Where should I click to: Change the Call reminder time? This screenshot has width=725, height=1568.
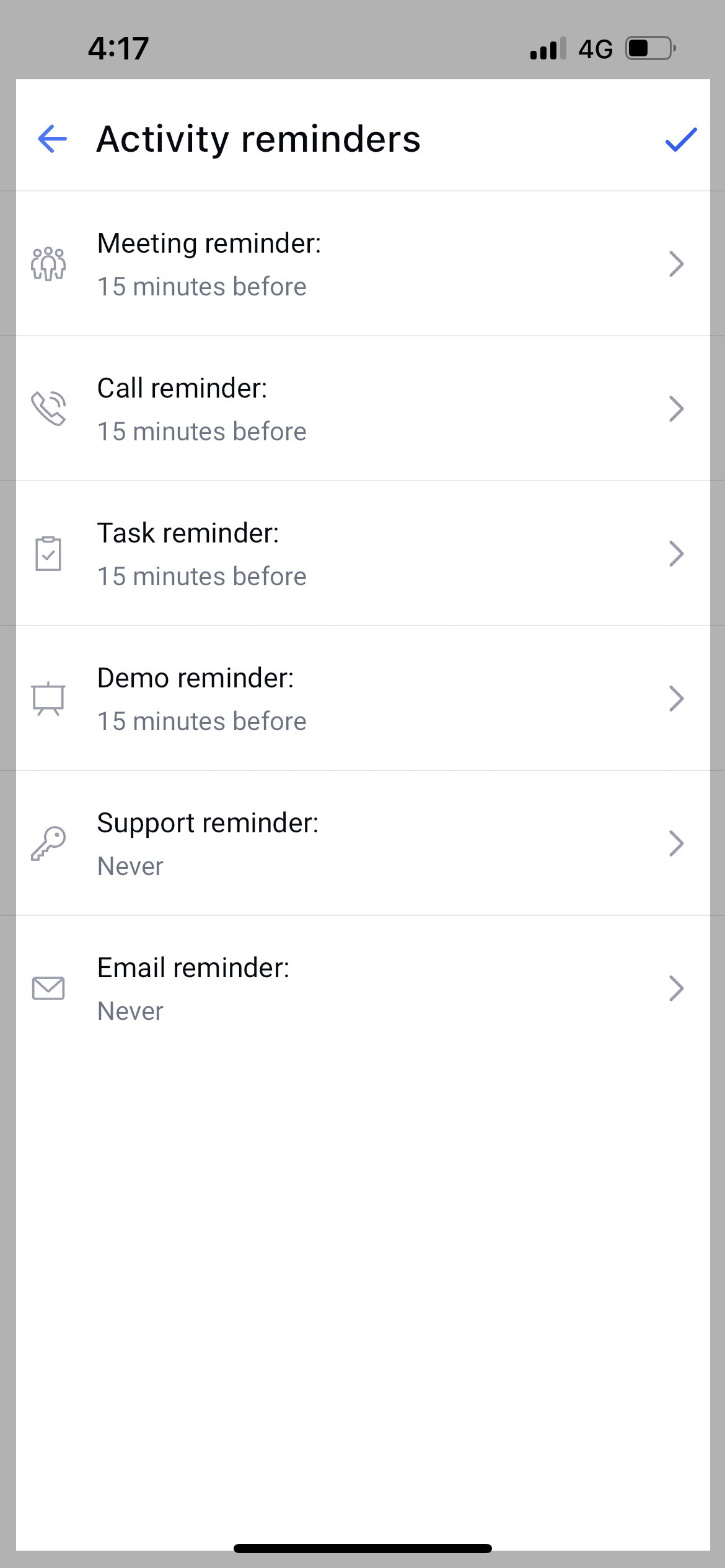[363, 409]
